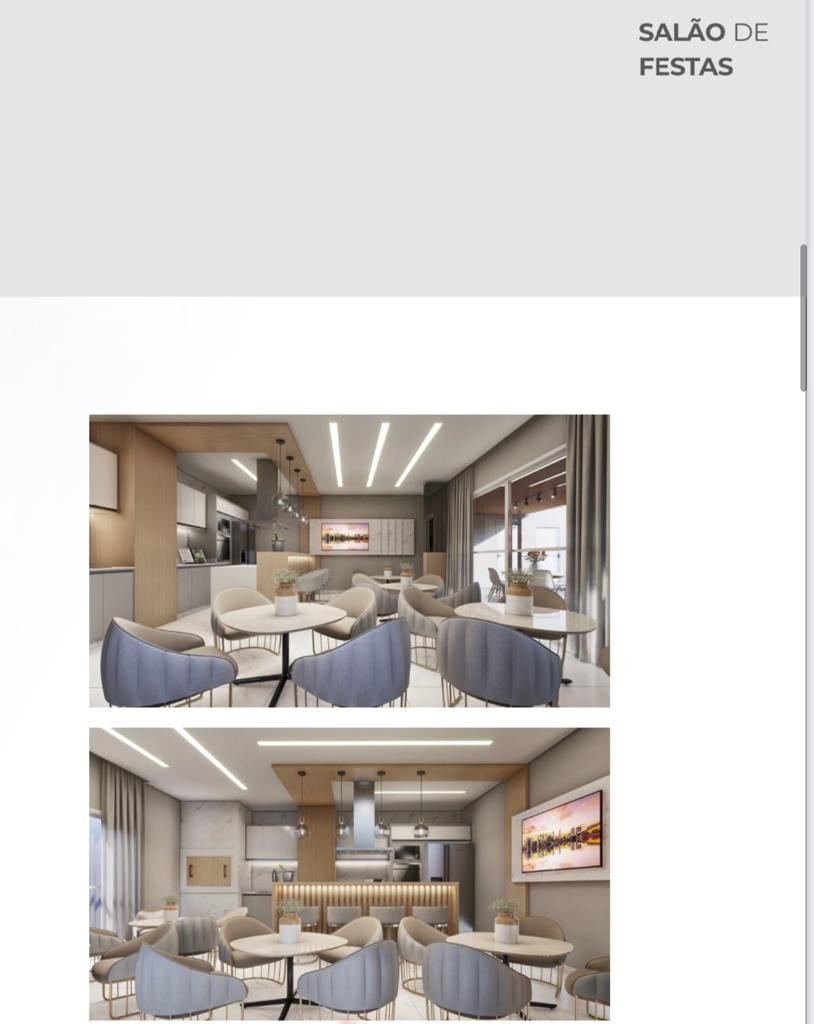This screenshot has height=1024, width=814.
Task: Open the bottom party room photo
Action: click(349, 873)
